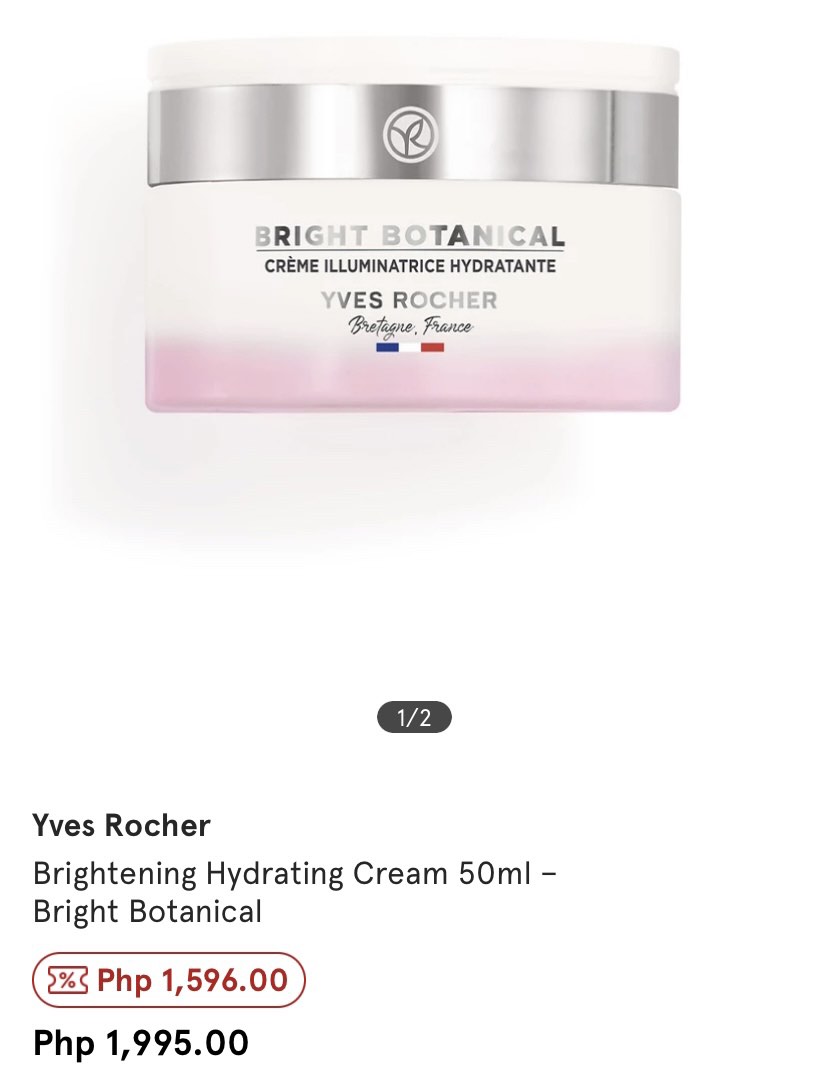
Task: Click the 1/2 indicator to advance the carousel
Action: tap(414, 717)
